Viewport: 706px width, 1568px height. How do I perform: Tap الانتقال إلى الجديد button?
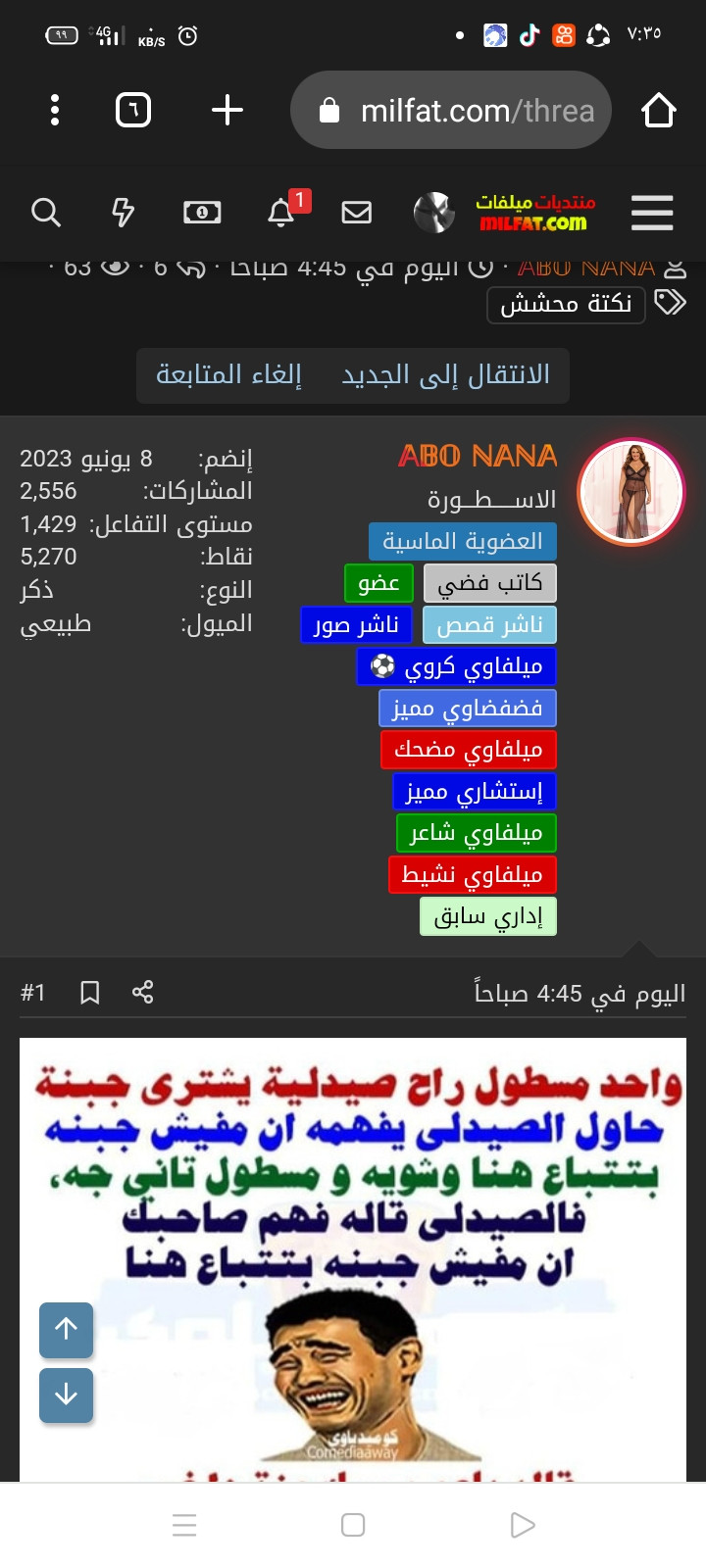445,374
